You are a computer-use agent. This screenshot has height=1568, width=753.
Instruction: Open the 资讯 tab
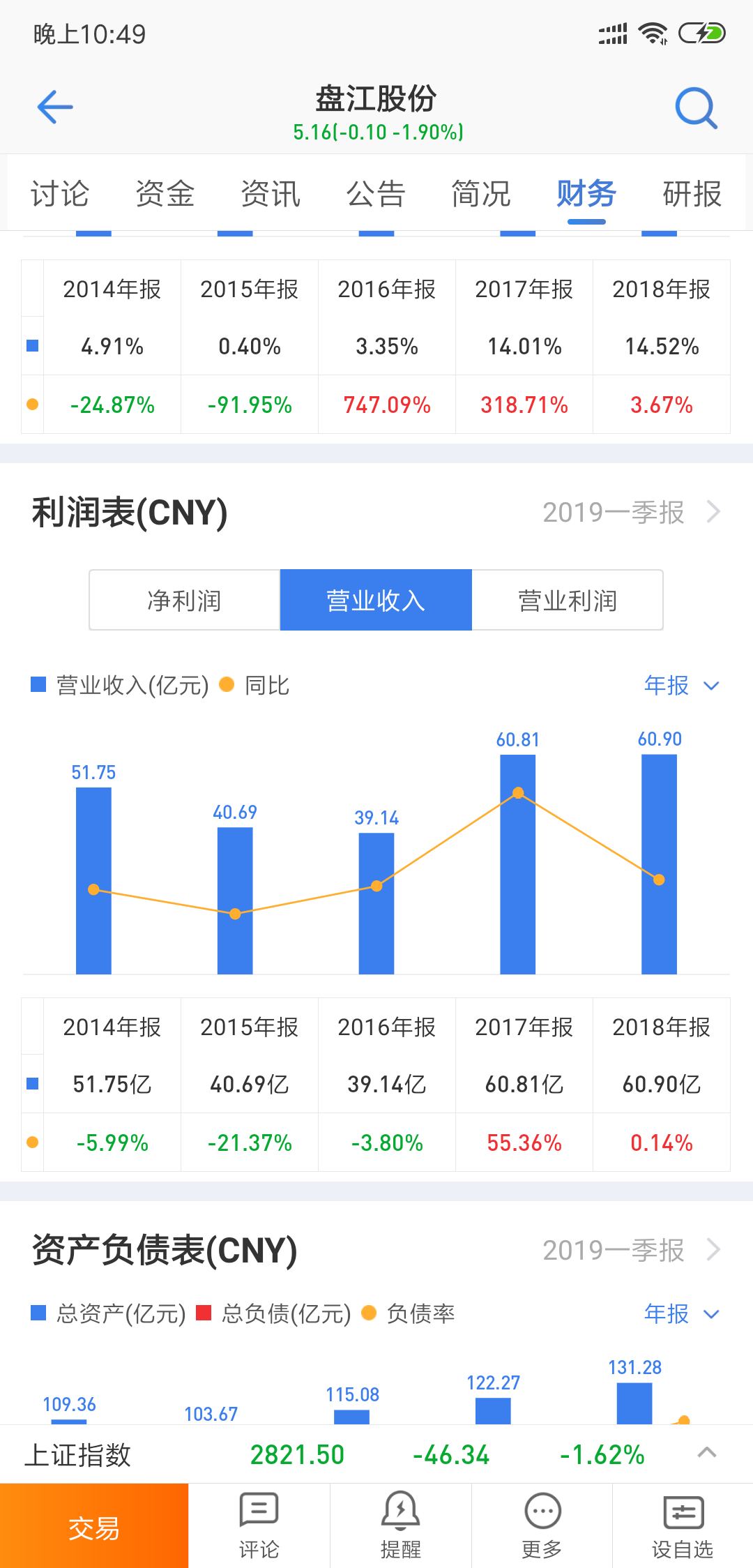[x=271, y=194]
